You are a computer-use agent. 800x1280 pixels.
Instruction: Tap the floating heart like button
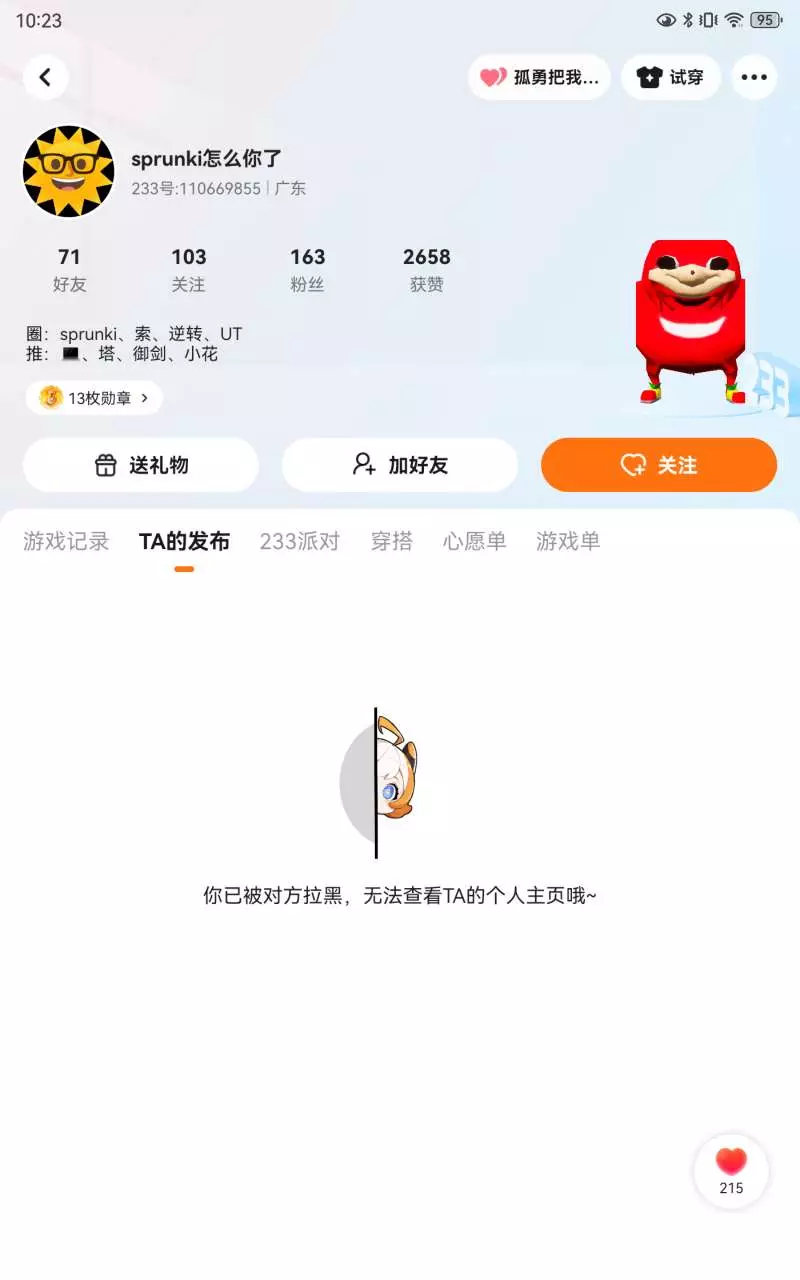click(731, 1171)
